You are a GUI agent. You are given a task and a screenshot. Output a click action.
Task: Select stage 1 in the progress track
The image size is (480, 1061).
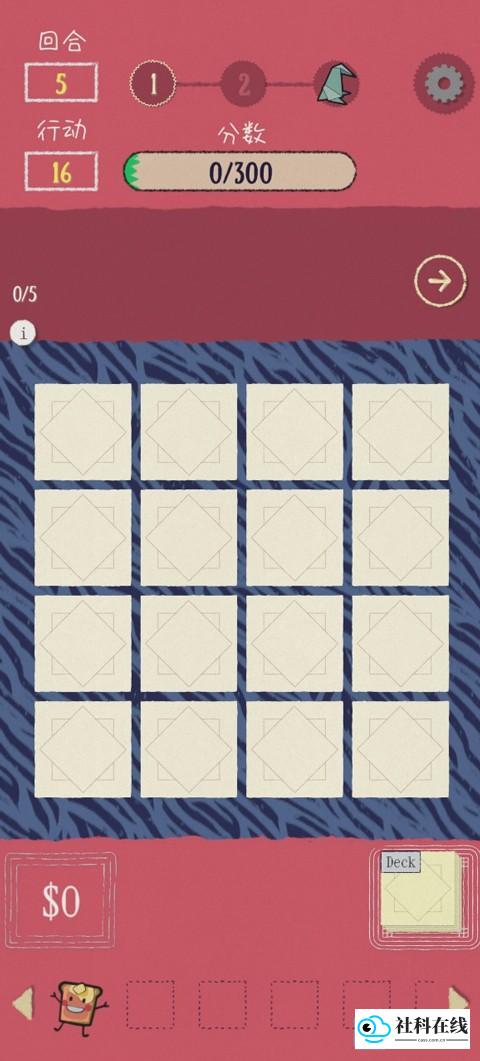(x=153, y=84)
